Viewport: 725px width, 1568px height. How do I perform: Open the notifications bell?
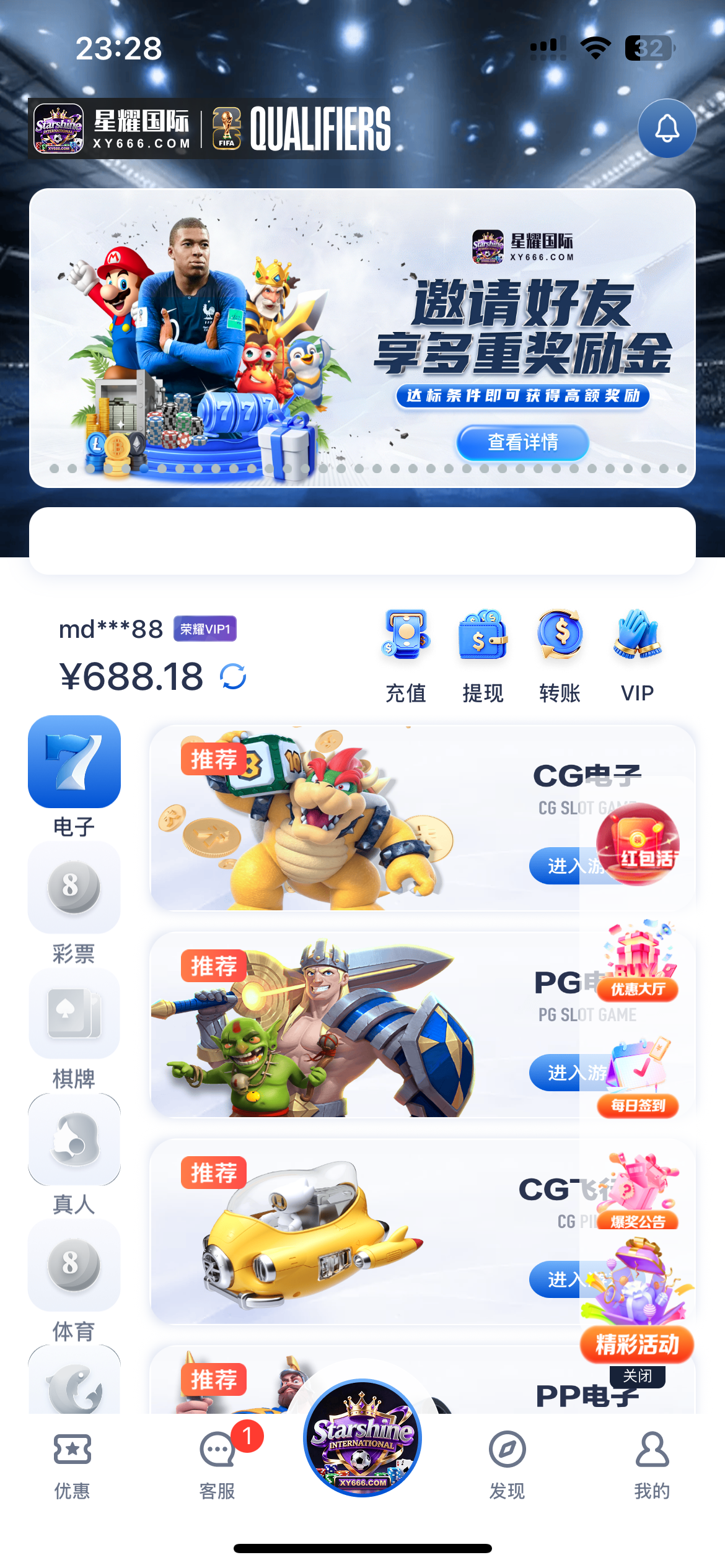pyautogui.click(x=667, y=128)
